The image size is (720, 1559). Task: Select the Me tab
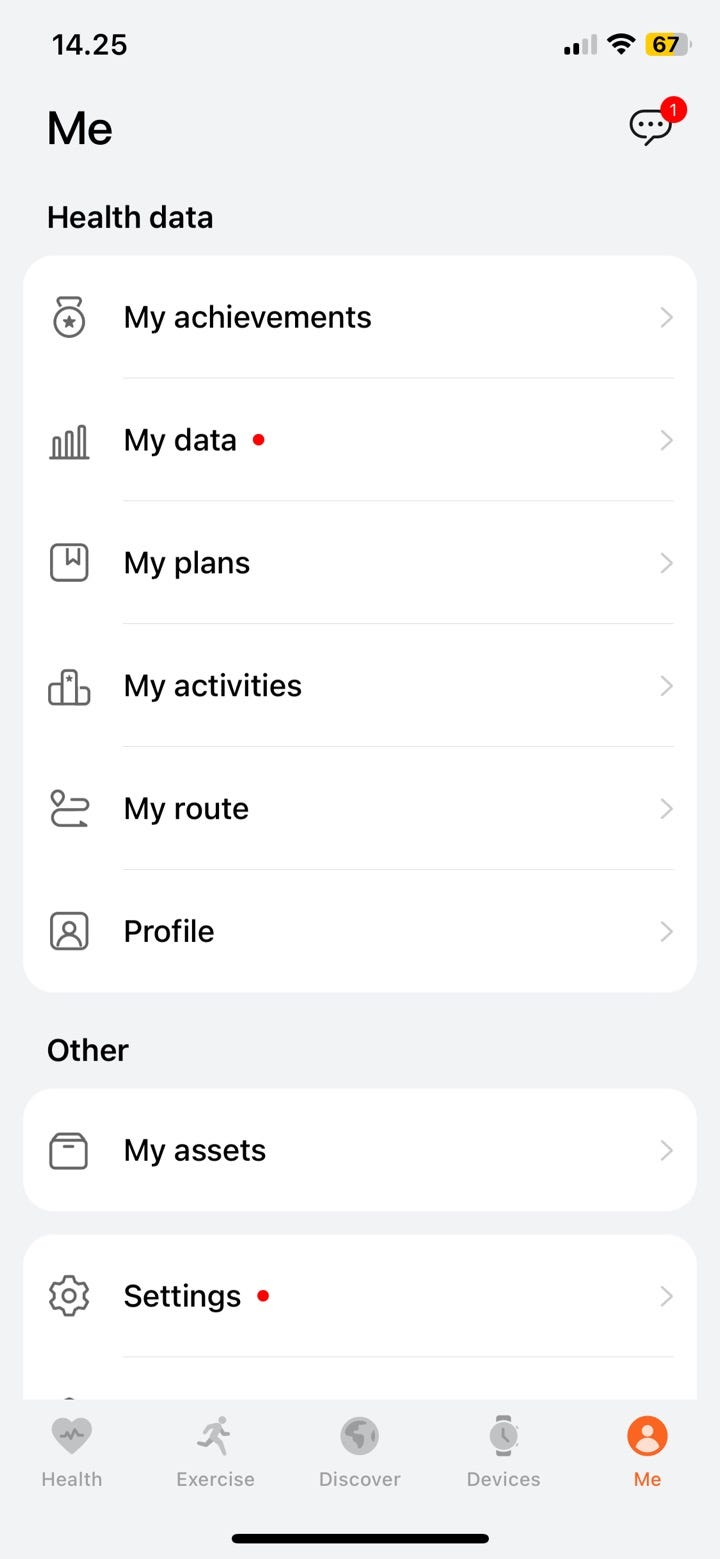pyautogui.click(x=647, y=1452)
